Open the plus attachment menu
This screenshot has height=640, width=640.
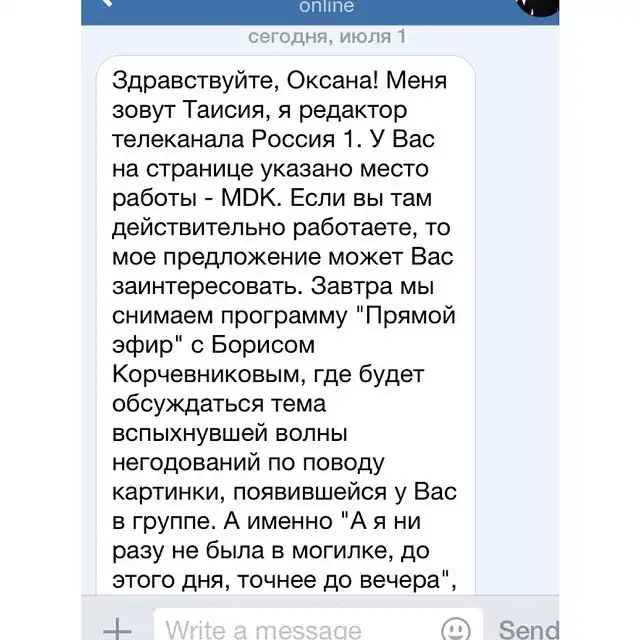(118, 629)
